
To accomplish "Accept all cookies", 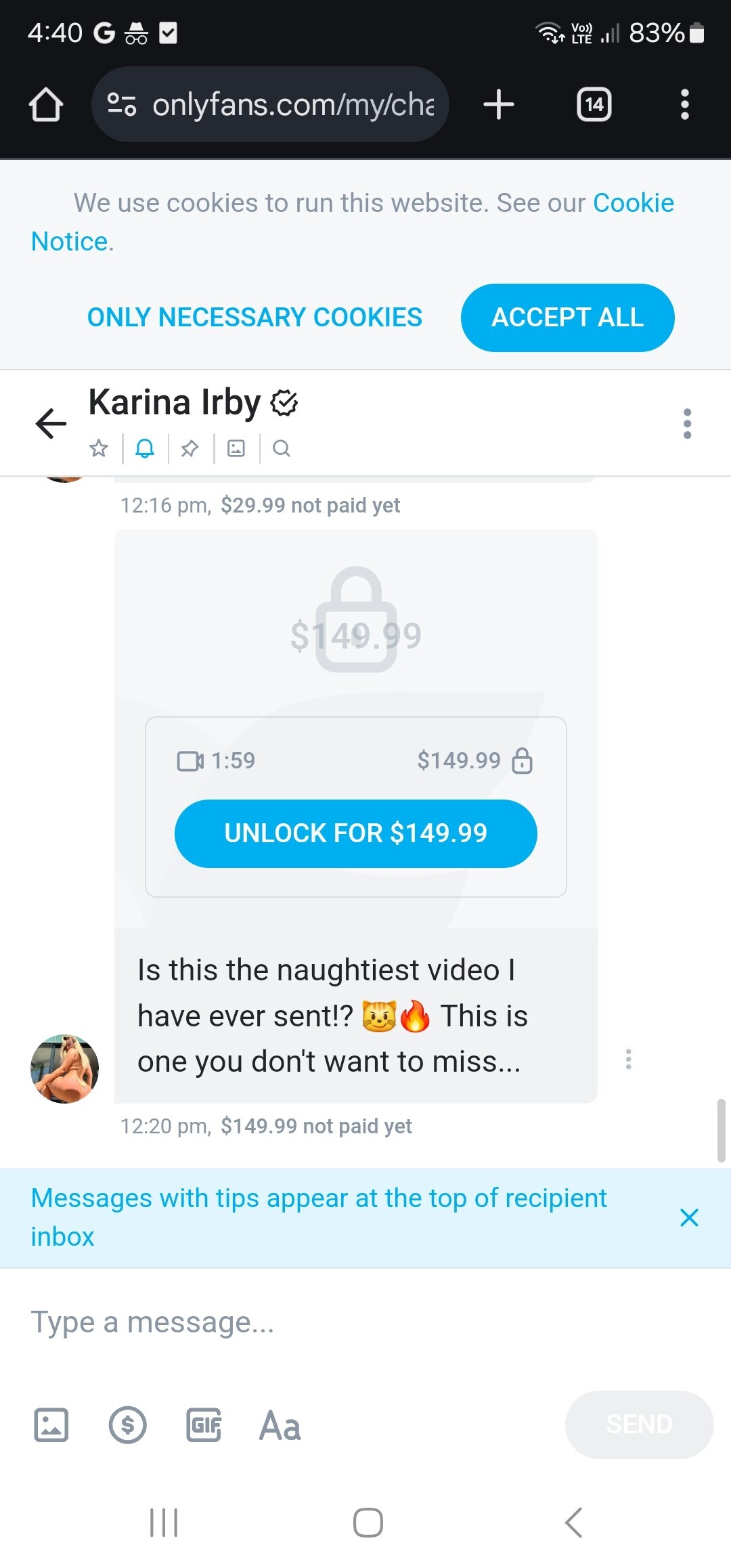I will point(567,318).
